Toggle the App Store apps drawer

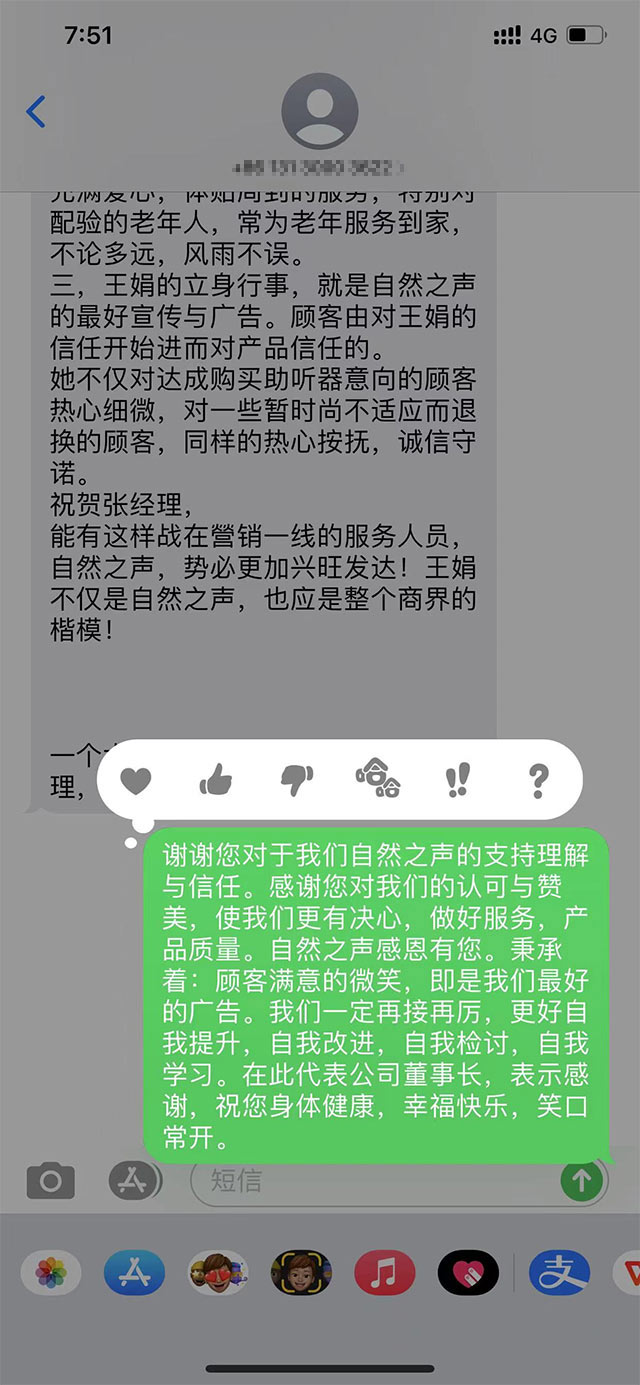tap(134, 1181)
